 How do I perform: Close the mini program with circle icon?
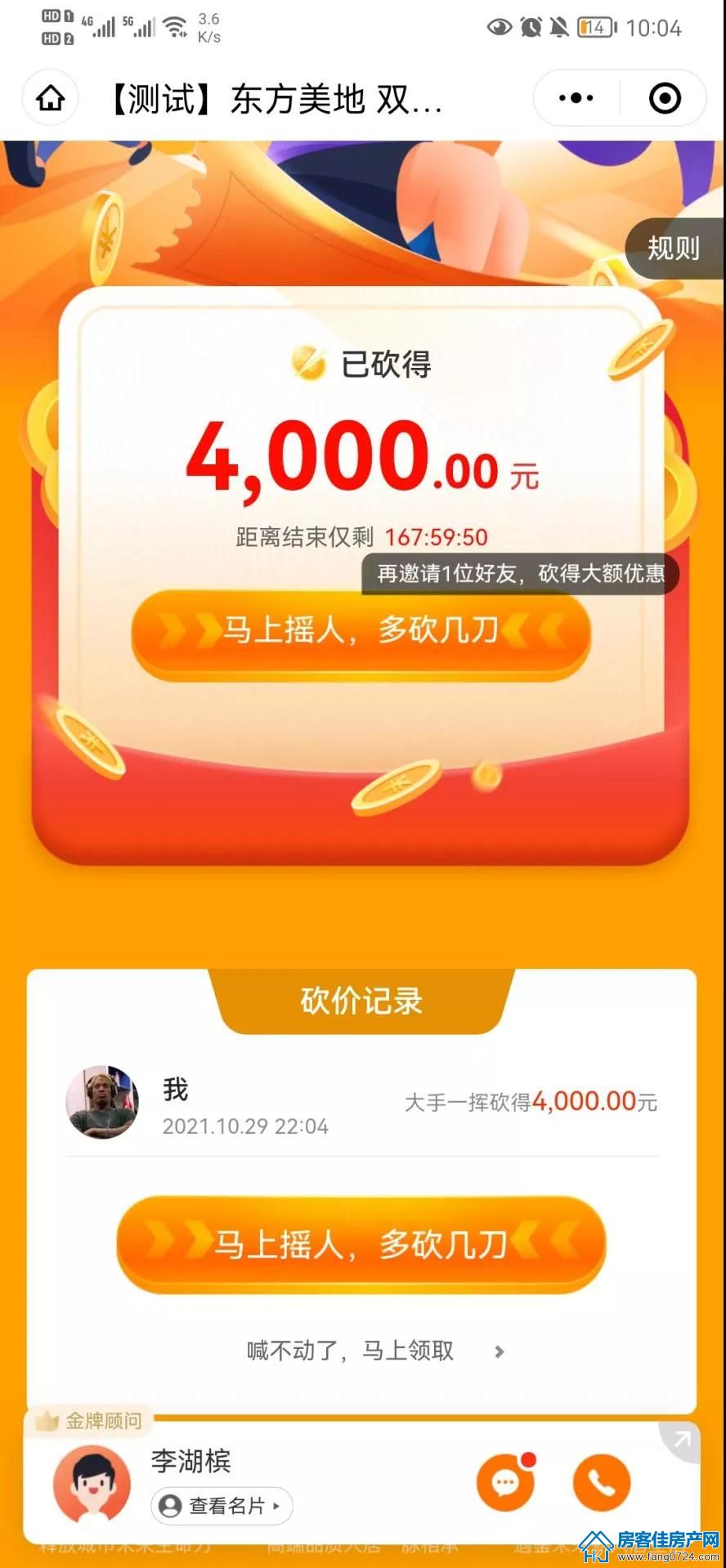click(x=665, y=98)
